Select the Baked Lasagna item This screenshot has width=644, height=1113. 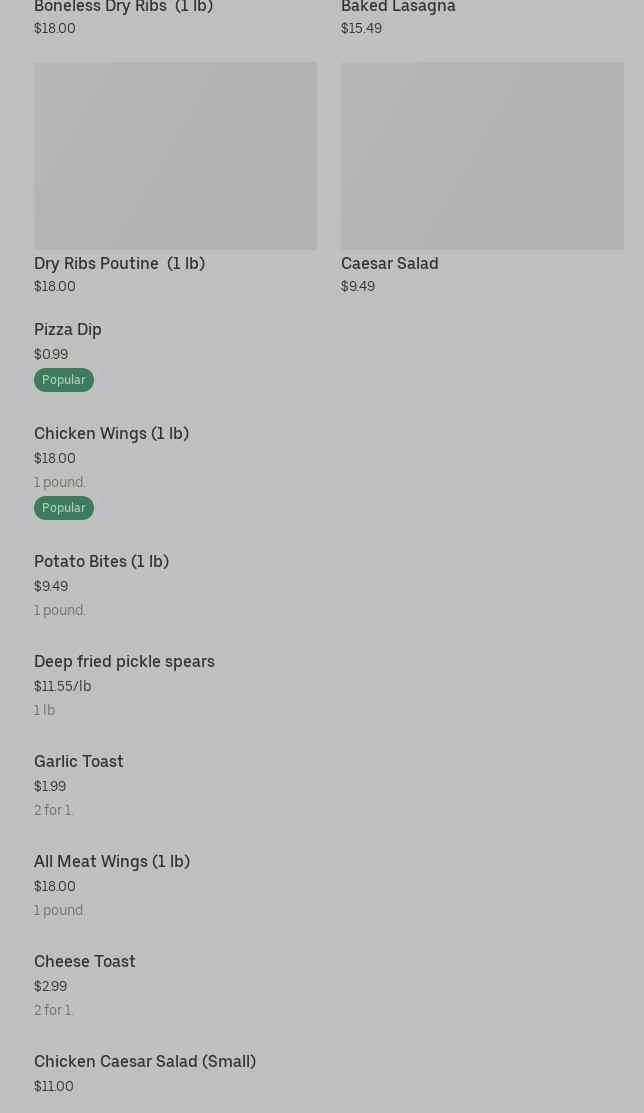[398, 8]
